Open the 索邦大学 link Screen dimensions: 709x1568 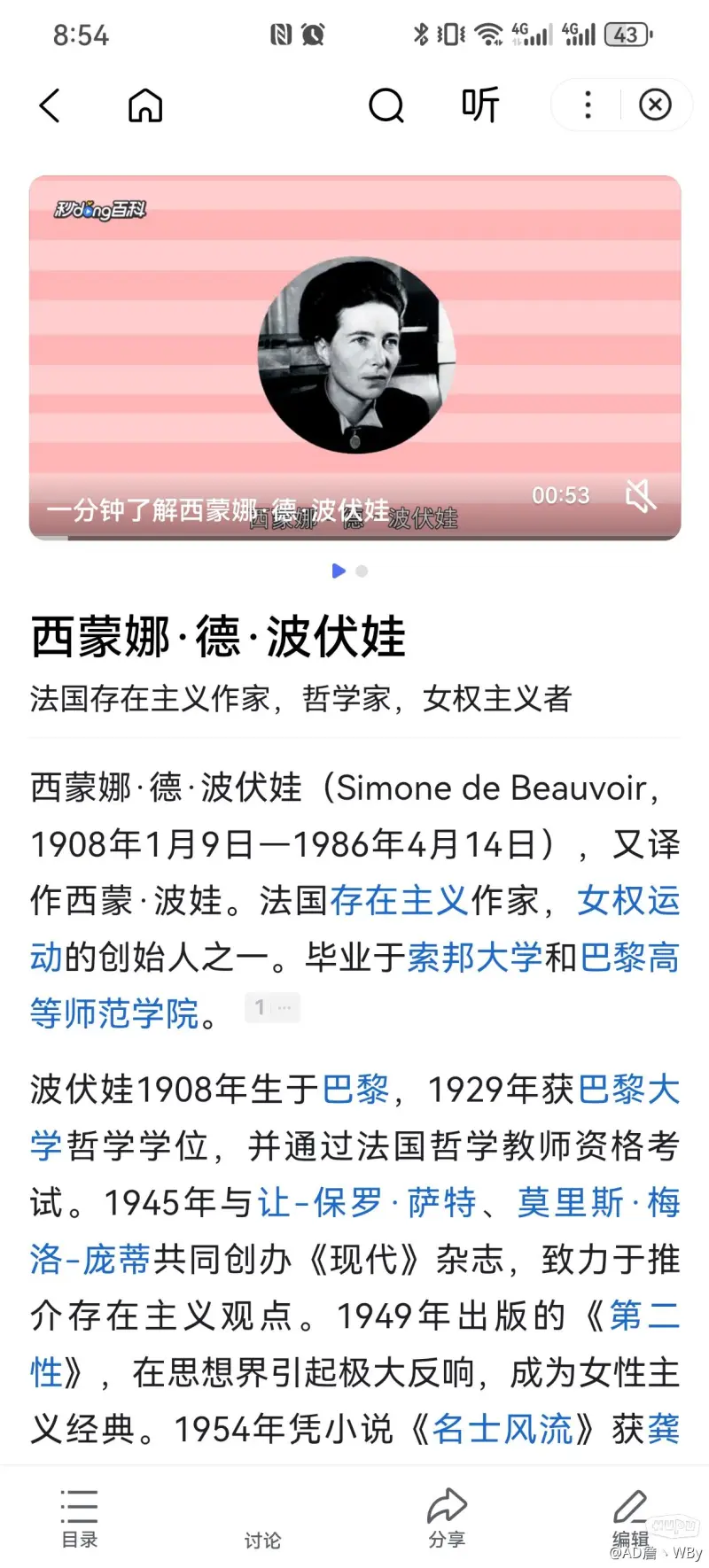(474, 958)
